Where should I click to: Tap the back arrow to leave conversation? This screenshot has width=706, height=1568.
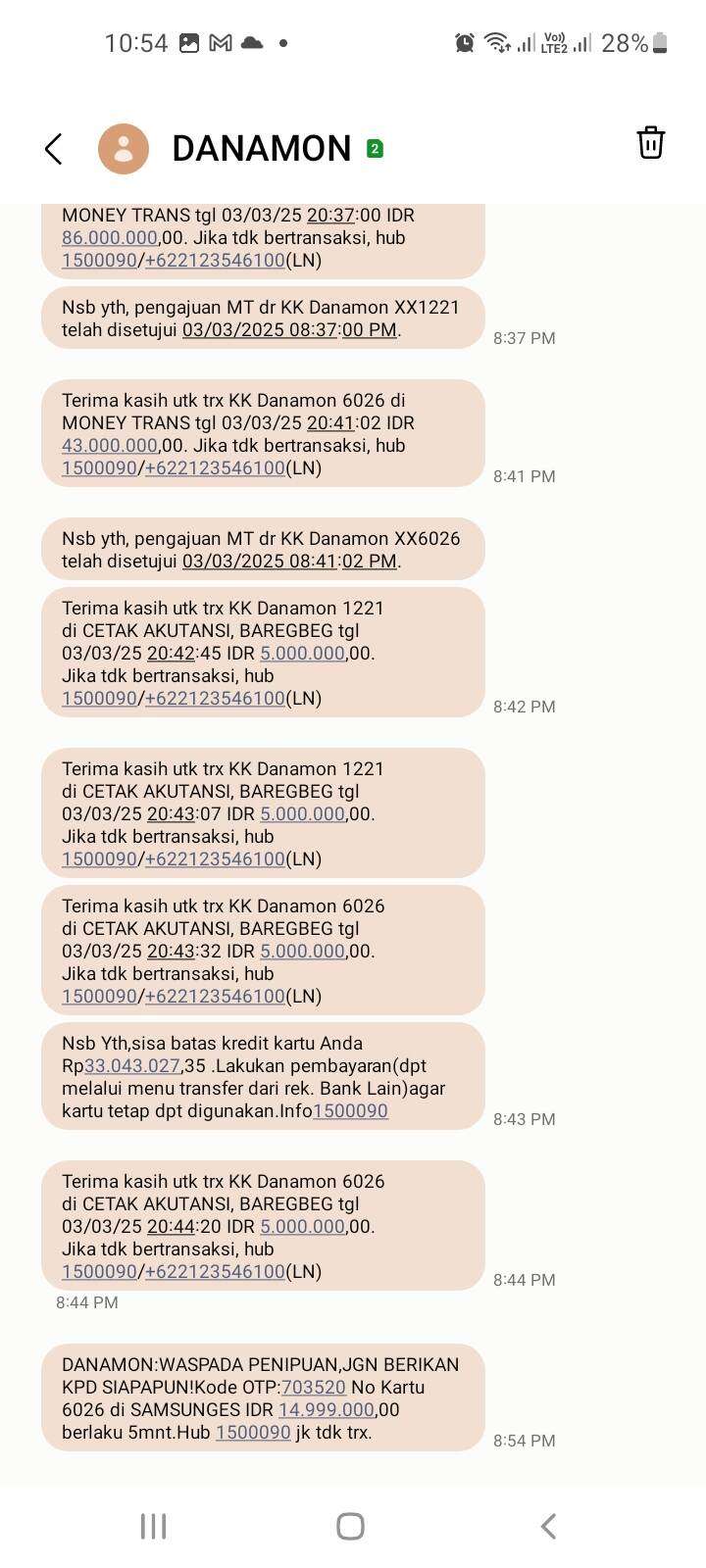point(54,148)
